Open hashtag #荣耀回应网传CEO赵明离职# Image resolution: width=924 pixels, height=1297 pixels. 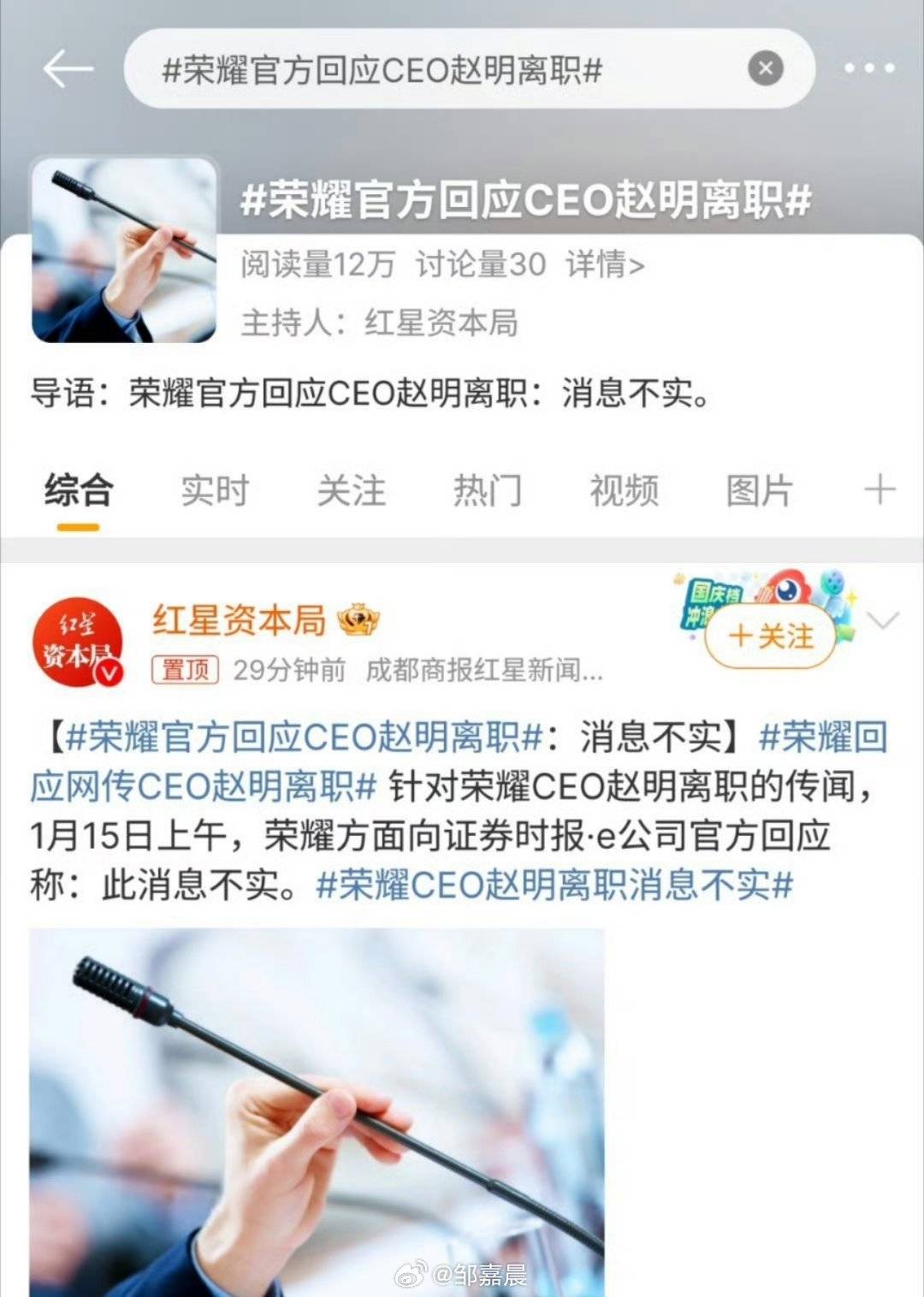[x=204, y=786]
